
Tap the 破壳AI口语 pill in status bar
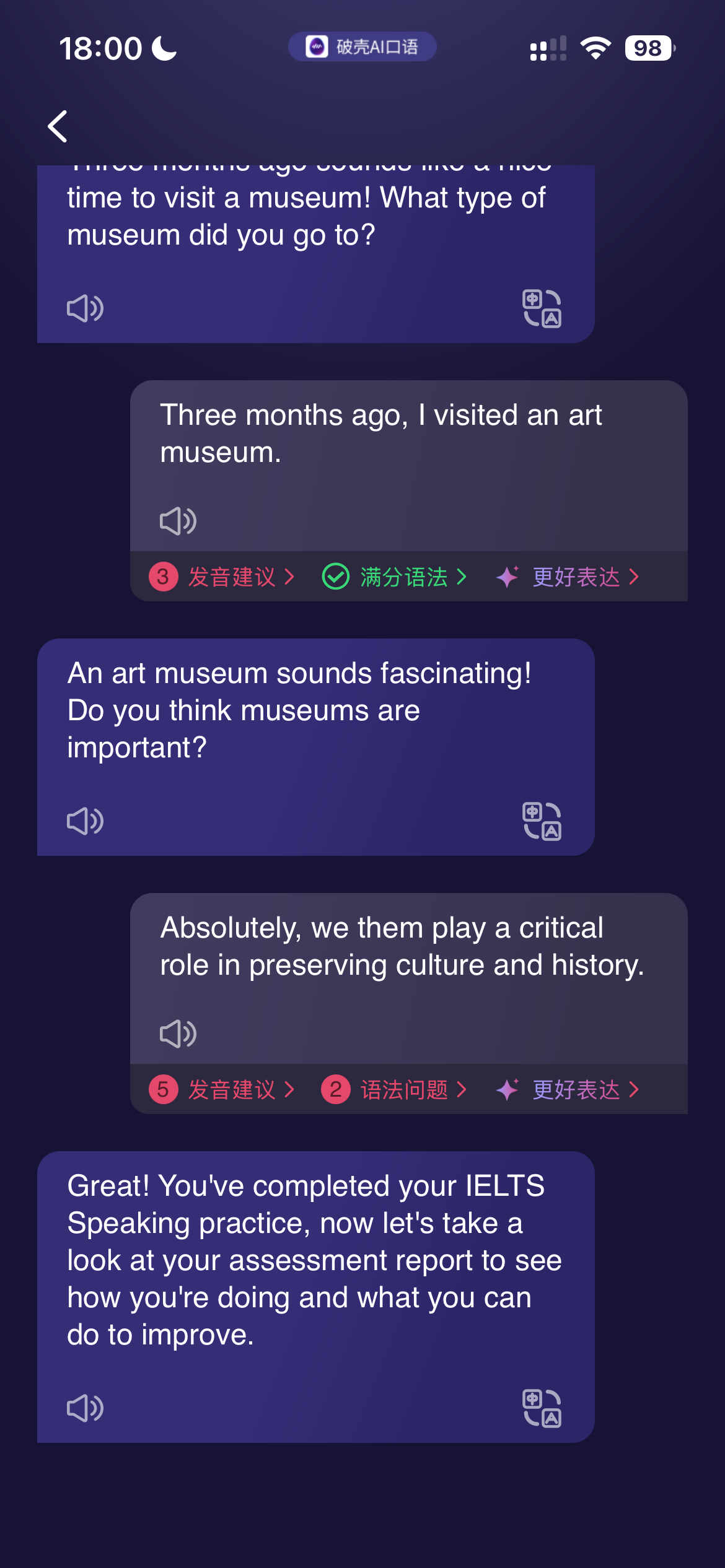pyautogui.click(x=362, y=46)
